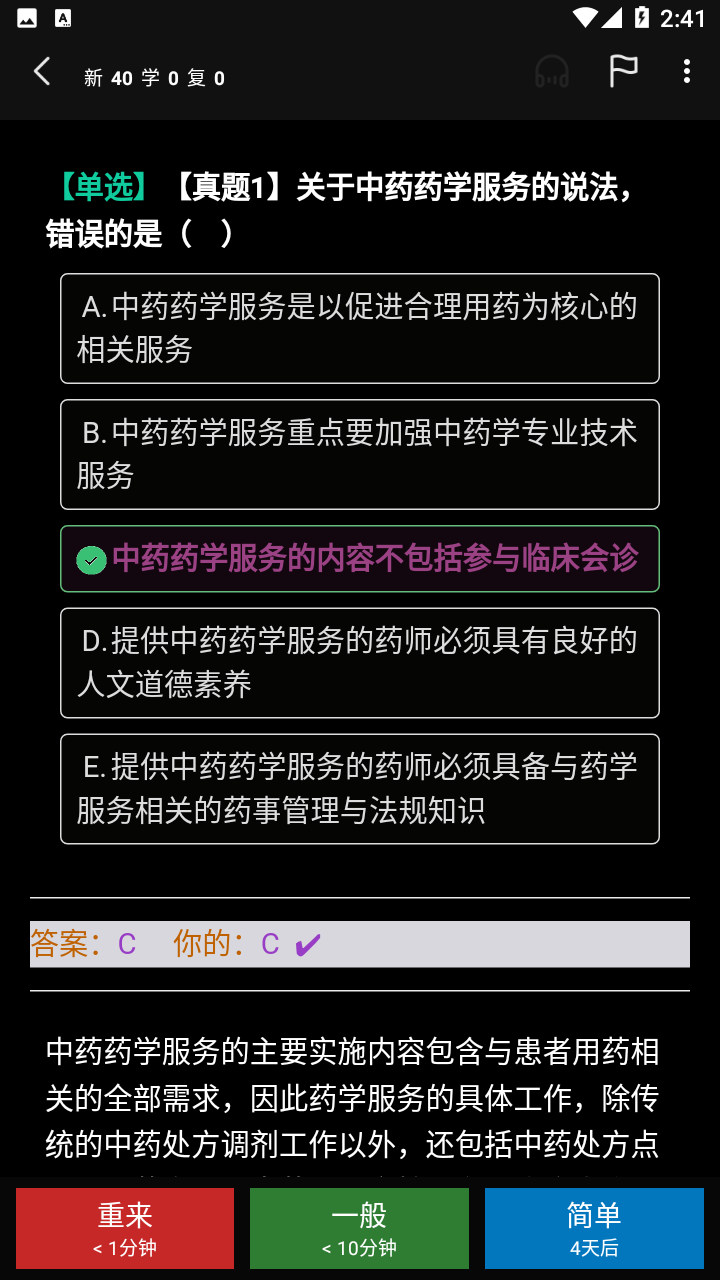
Task: Tap the checked option 不包括参与临床会诊
Action: (x=360, y=559)
